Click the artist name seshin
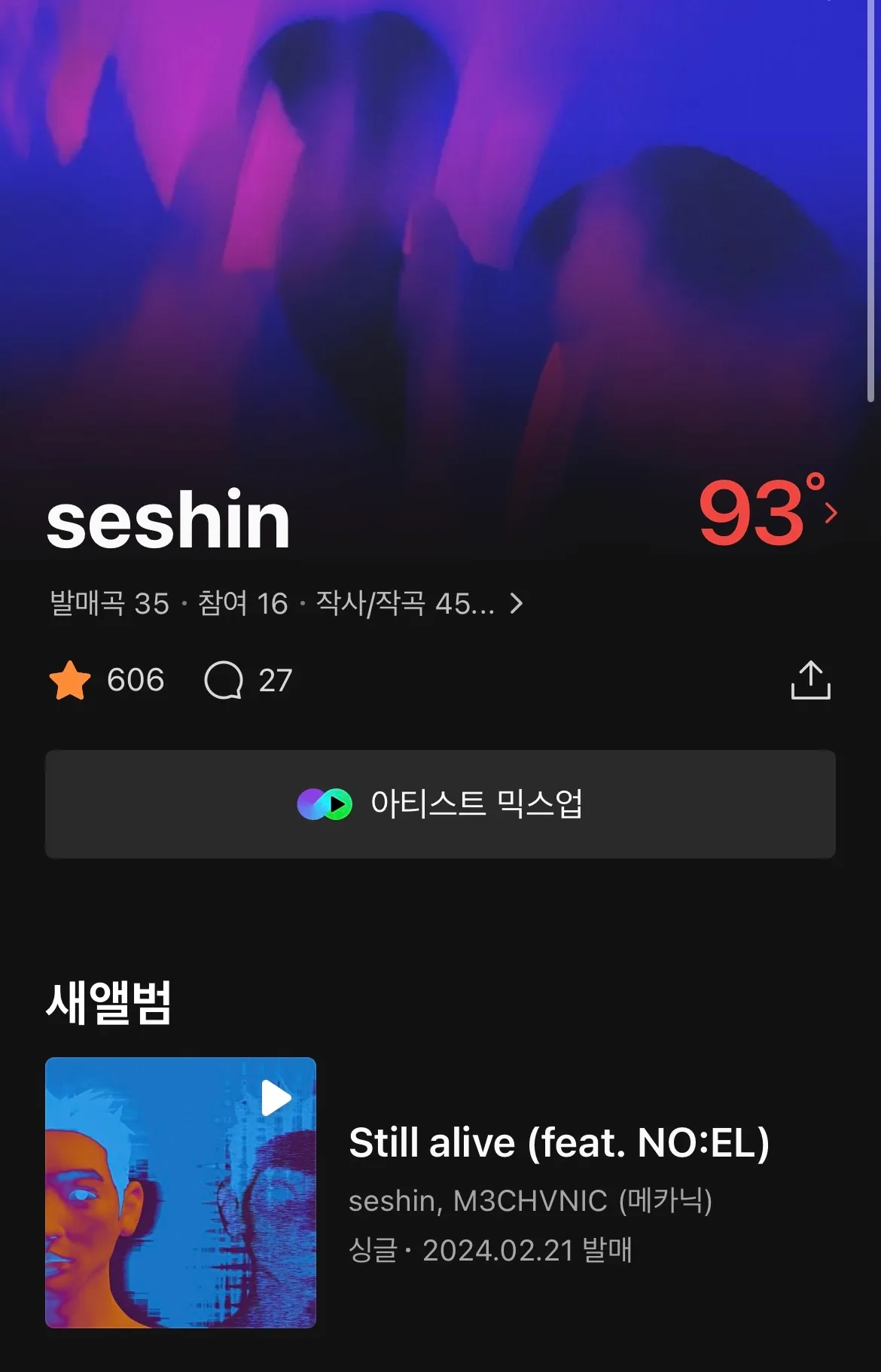Viewport: 881px width, 1372px height. click(x=169, y=520)
